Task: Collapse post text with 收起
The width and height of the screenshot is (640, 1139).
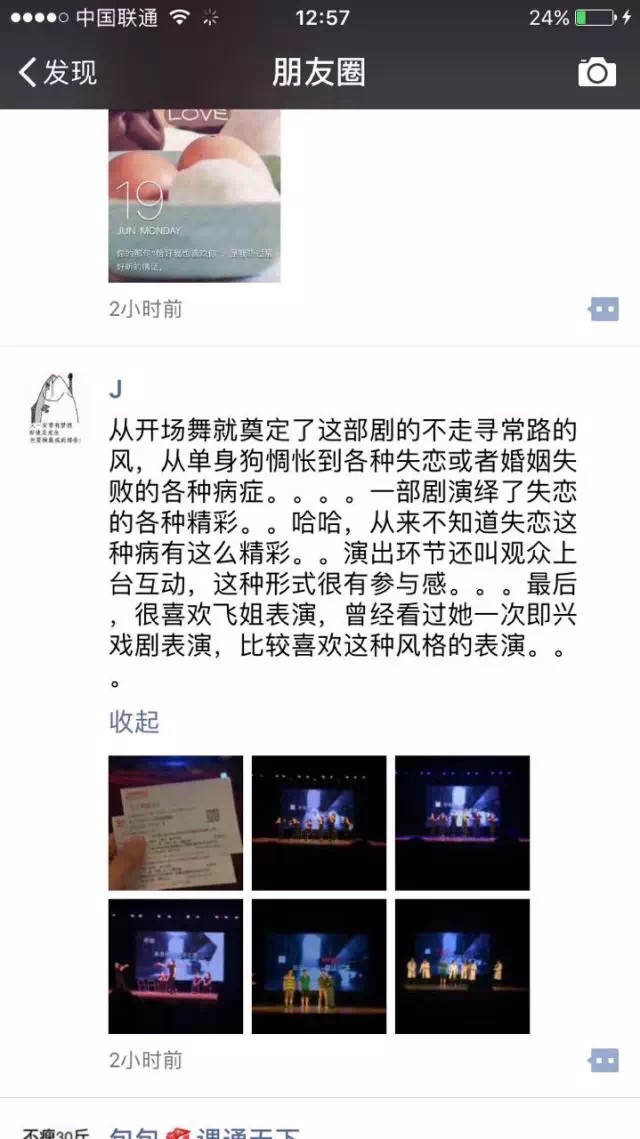Action: 134,721
